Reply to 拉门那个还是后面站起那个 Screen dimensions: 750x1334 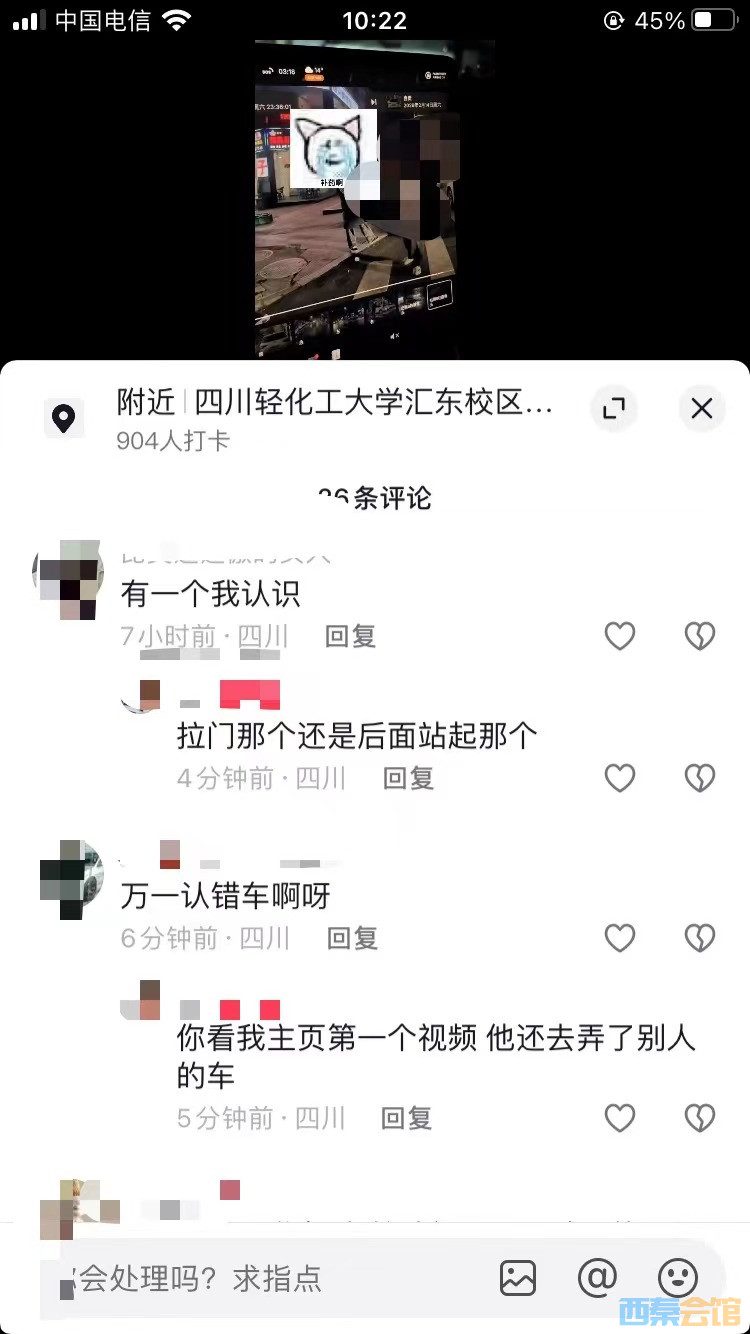408,778
